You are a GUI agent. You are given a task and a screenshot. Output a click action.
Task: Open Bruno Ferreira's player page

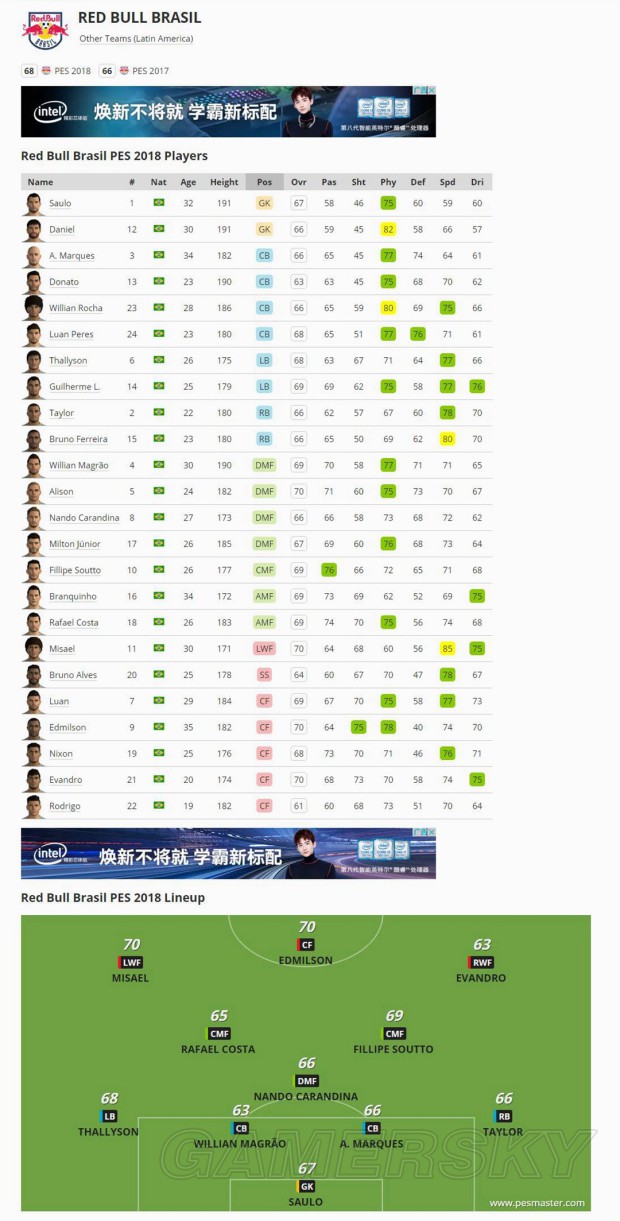point(78,439)
